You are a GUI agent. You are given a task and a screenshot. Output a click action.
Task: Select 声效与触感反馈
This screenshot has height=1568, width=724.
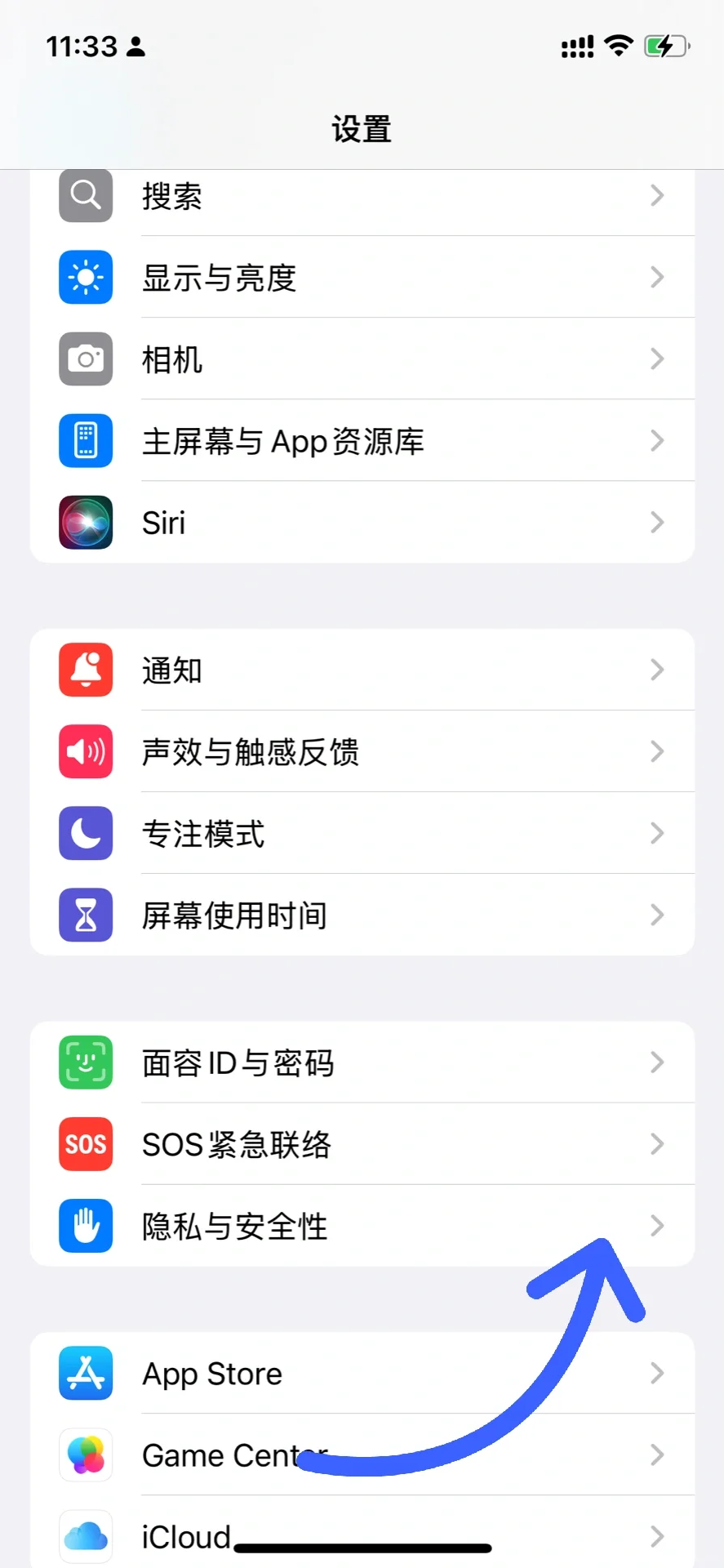(x=362, y=752)
